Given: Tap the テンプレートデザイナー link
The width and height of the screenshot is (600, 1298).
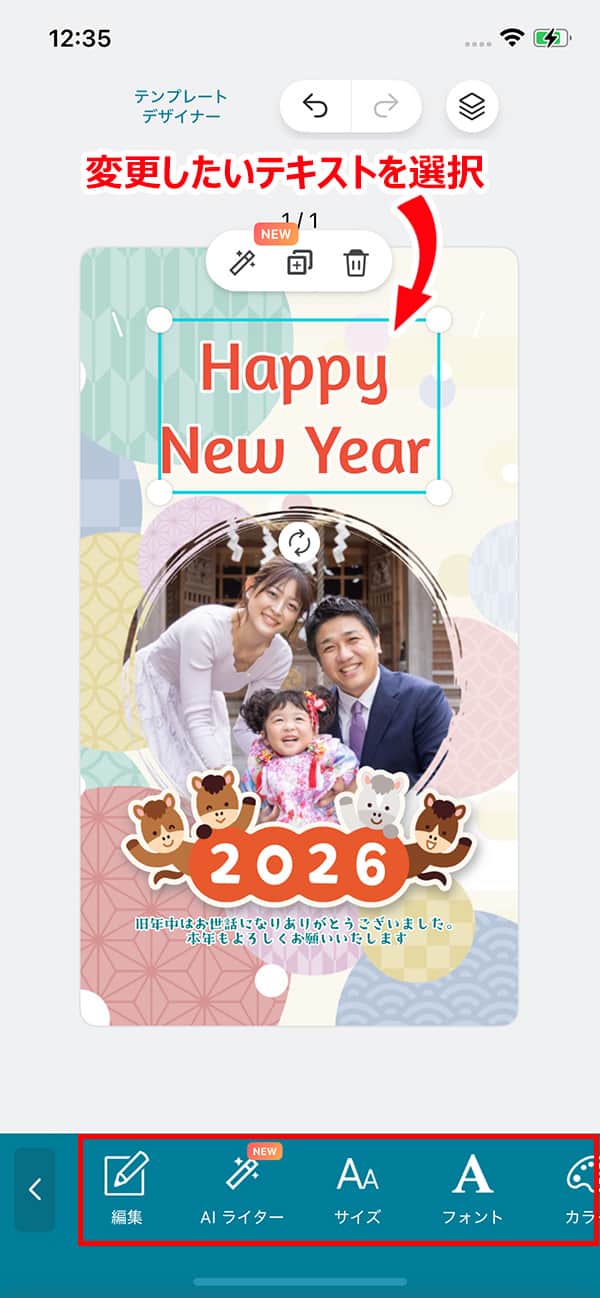Looking at the screenshot, I should [x=181, y=107].
